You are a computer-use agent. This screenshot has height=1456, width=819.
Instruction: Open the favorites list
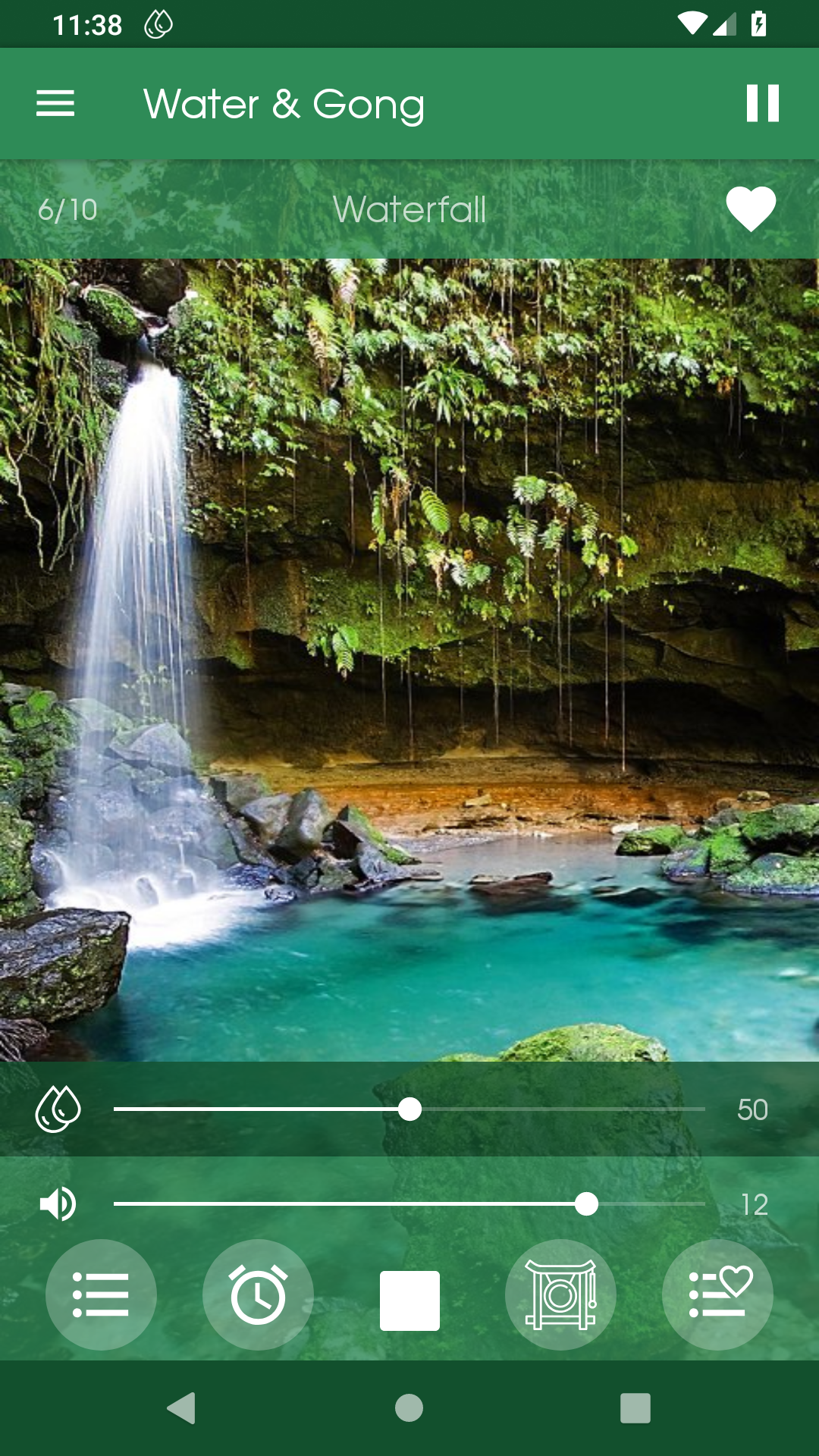point(717,1294)
